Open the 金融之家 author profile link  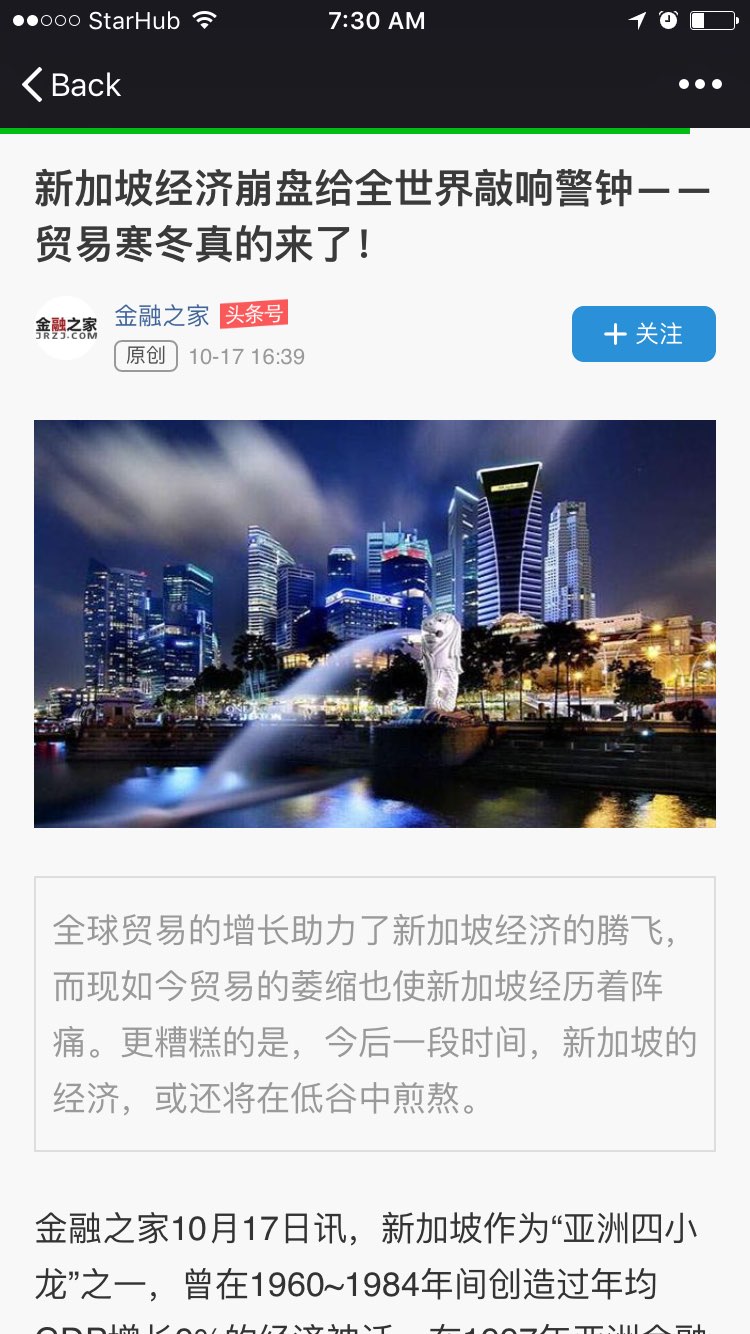[161, 316]
